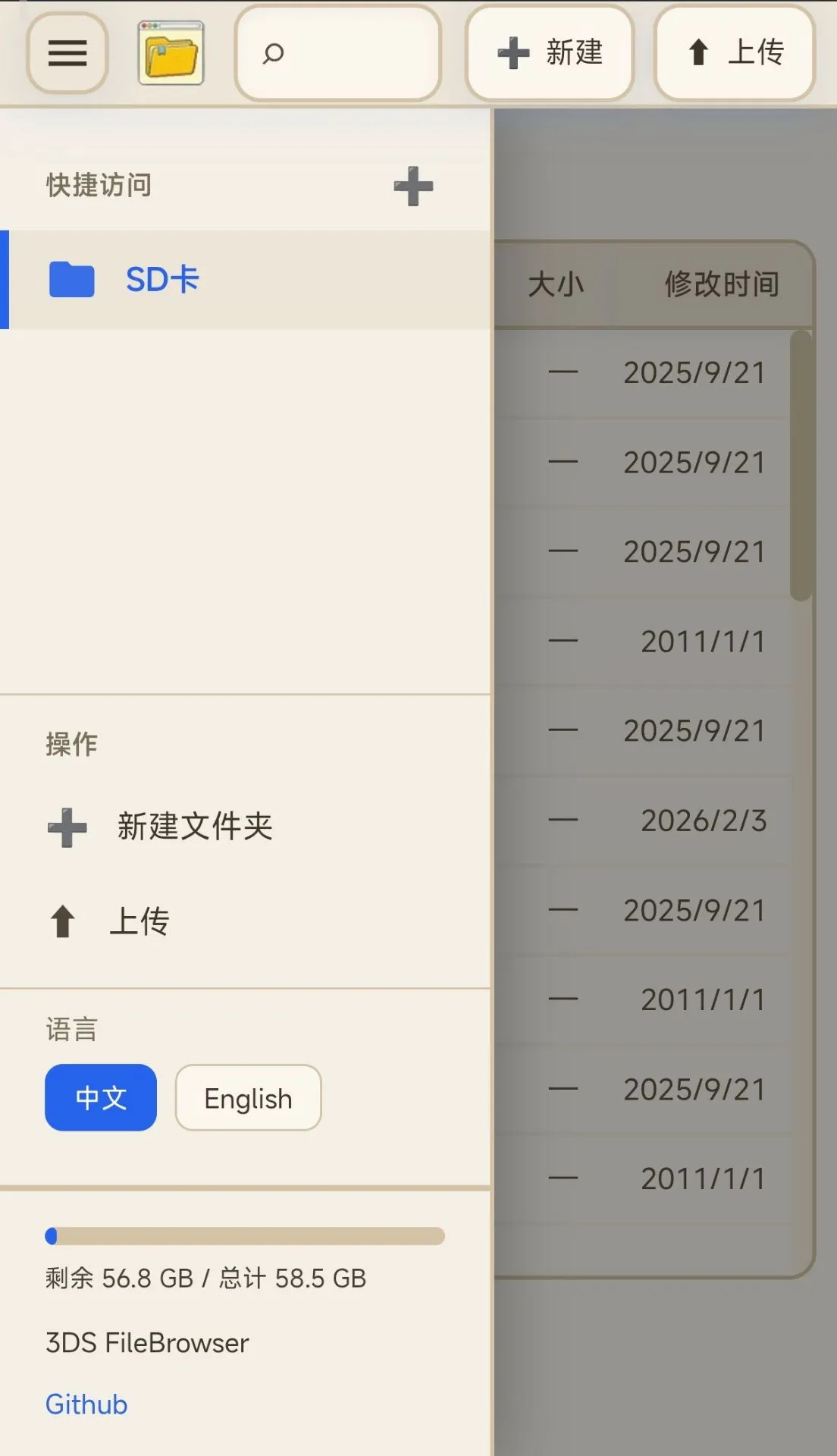This screenshot has width=837, height=1456.
Task: Add a new quick access shortcut
Action: click(x=413, y=186)
